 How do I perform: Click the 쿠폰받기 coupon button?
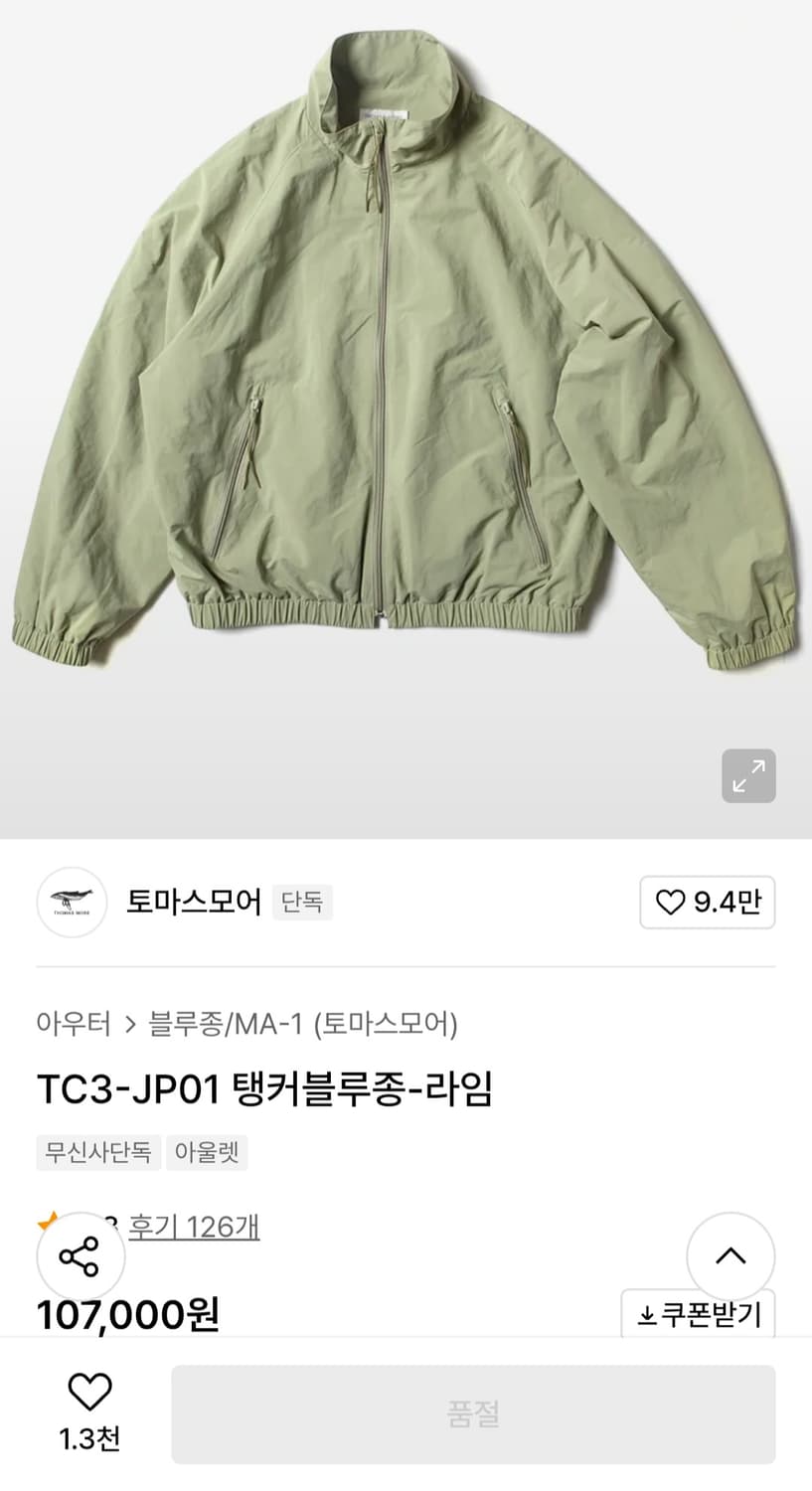pos(697,1314)
